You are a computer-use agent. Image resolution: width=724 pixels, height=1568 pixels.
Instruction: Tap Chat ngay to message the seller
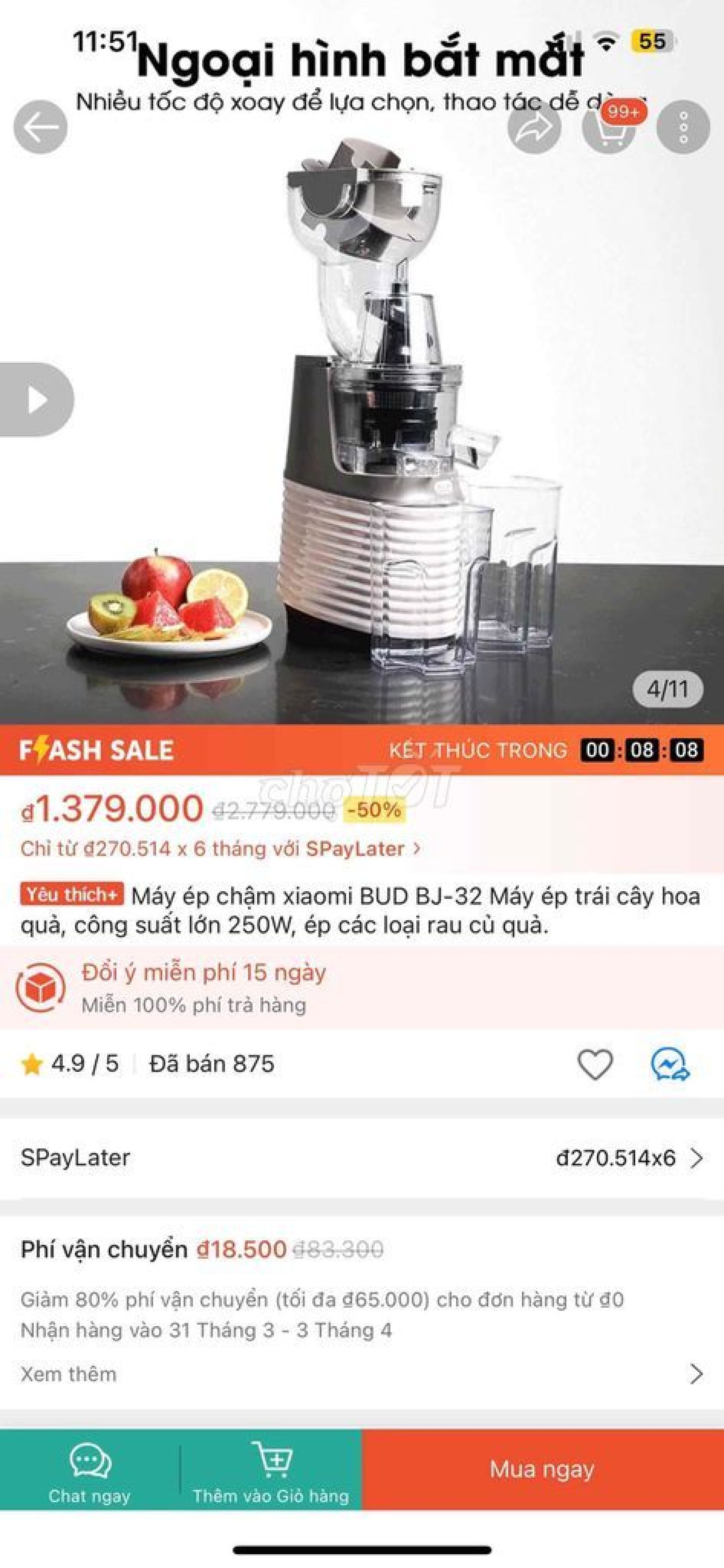click(x=89, y=1469)
